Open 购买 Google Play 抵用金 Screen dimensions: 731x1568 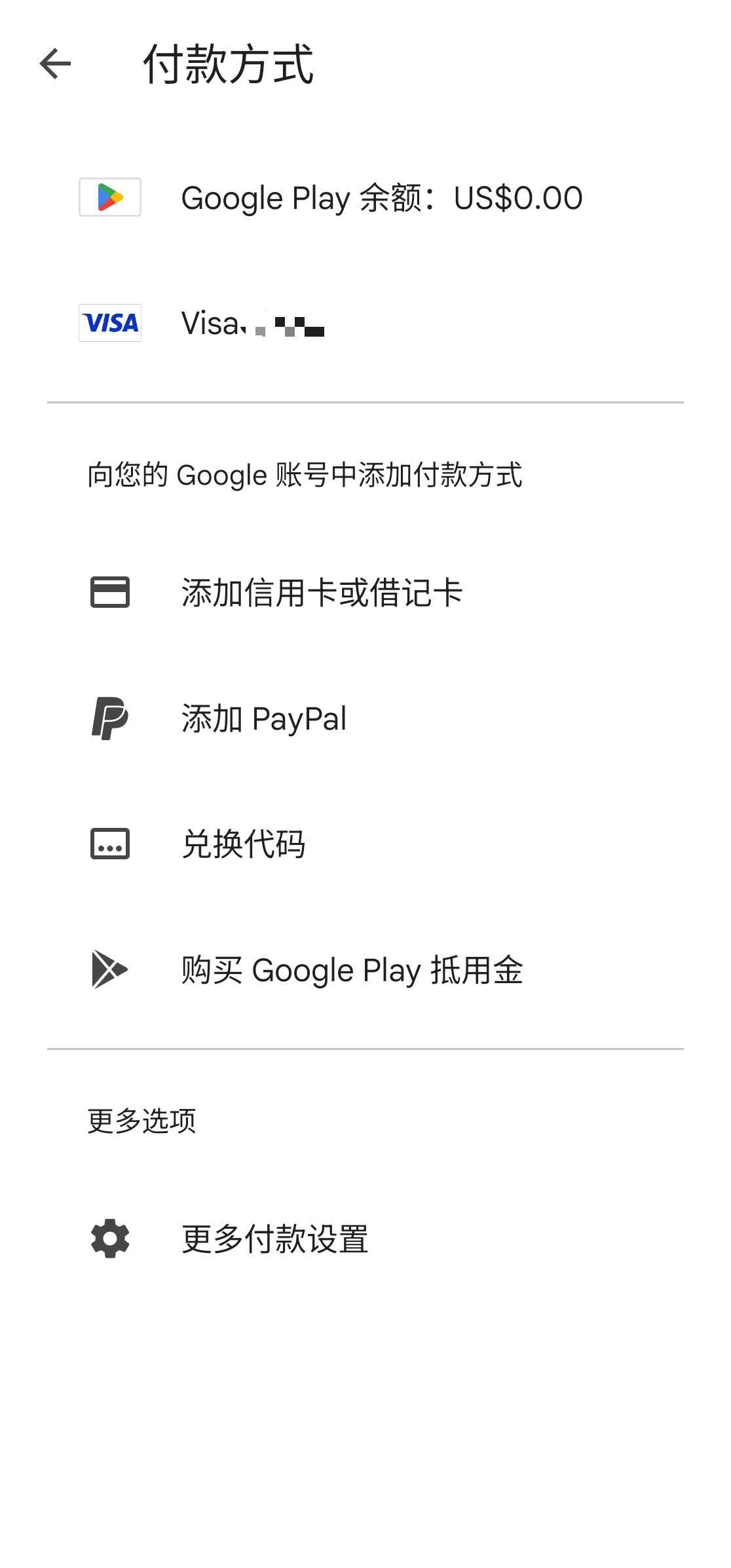[x=365, y=970]
